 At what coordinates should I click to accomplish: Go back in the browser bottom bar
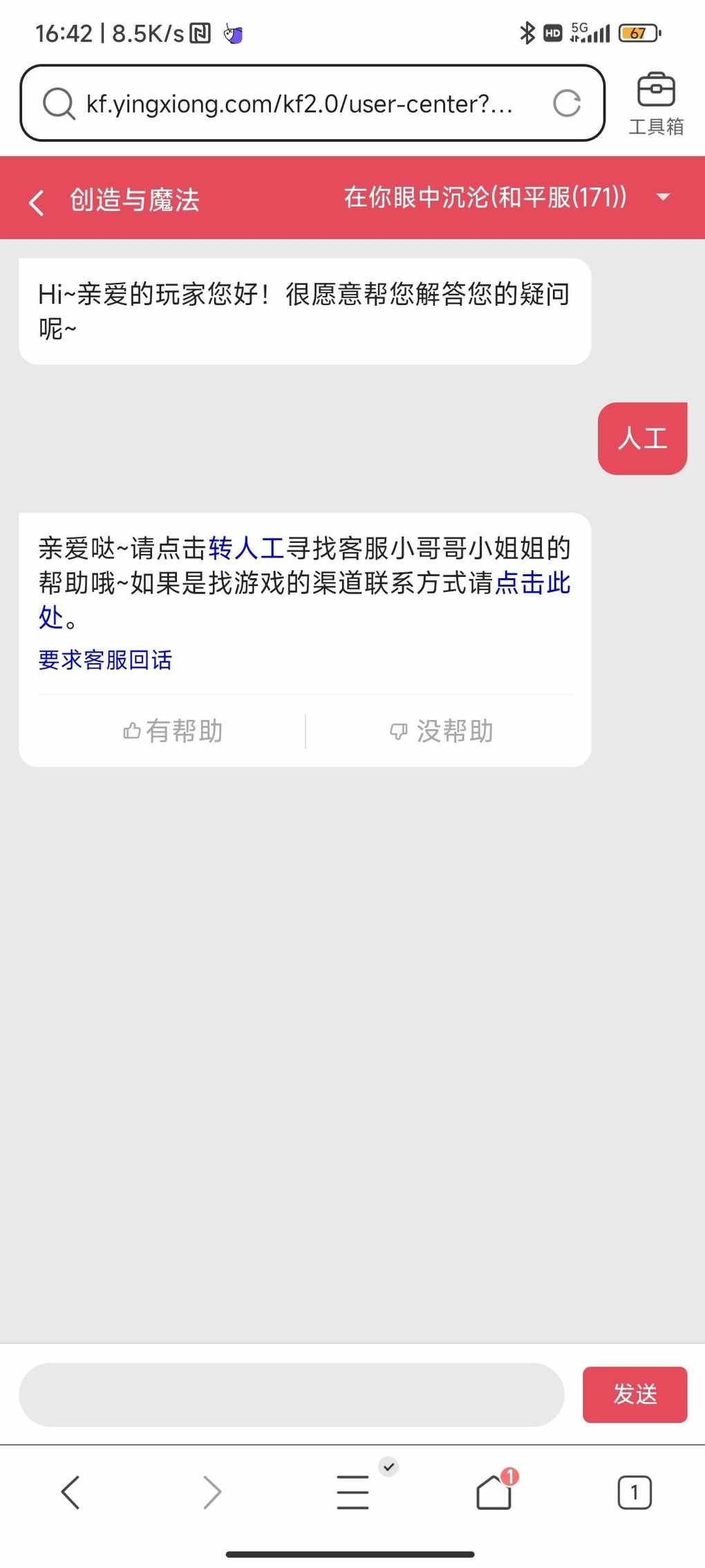tap(70, 1492)
